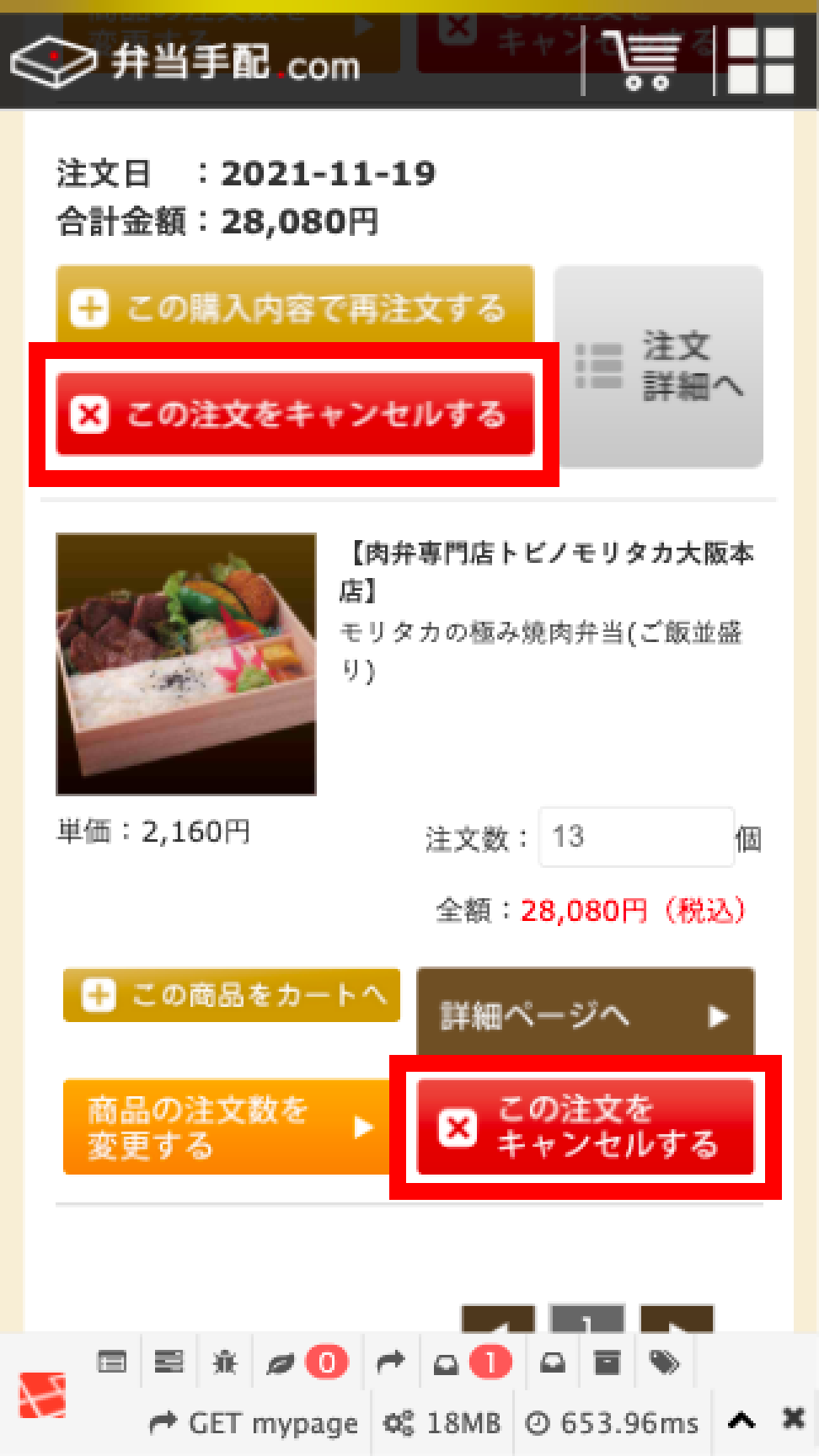819x1456 pixels.
Task: Open the モリタカの極み焼肉弁当 product image
Action: (x=186, y=664)
